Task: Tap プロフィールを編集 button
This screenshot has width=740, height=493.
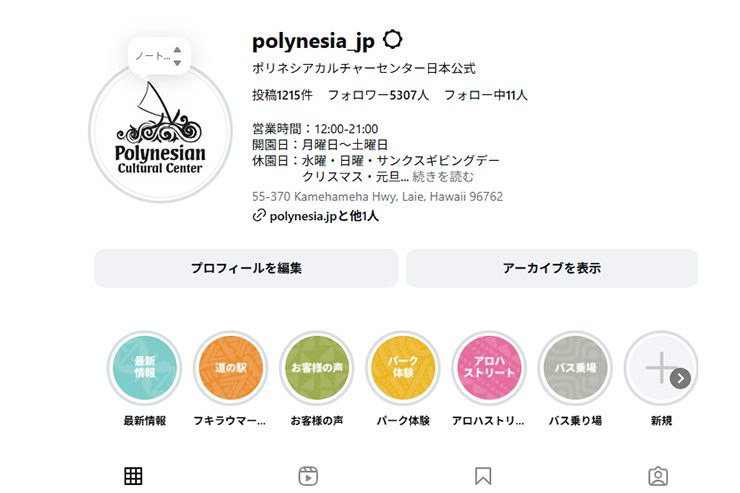Action: [x=246, y=268]
